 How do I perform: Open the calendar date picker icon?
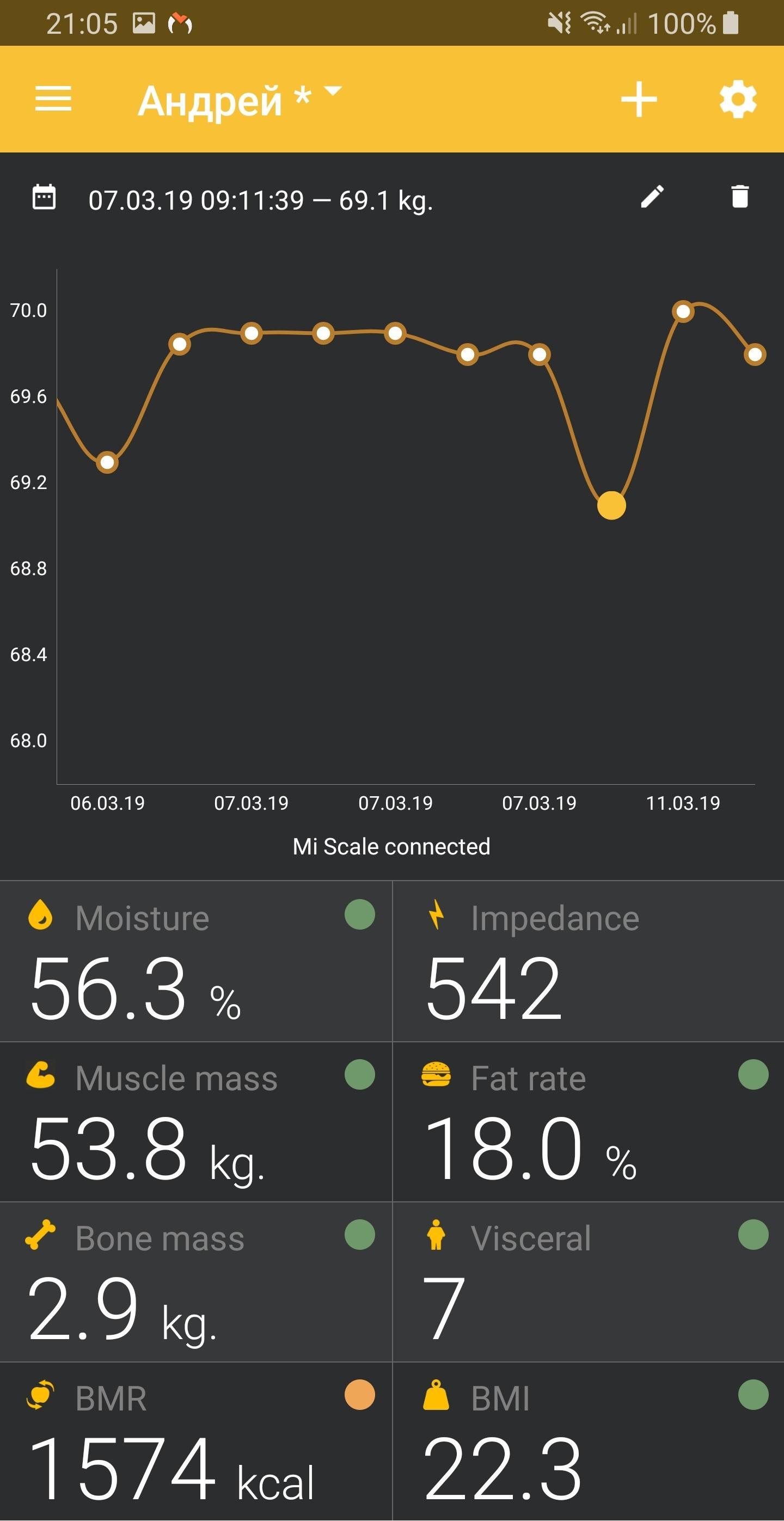tap(44, 197)
